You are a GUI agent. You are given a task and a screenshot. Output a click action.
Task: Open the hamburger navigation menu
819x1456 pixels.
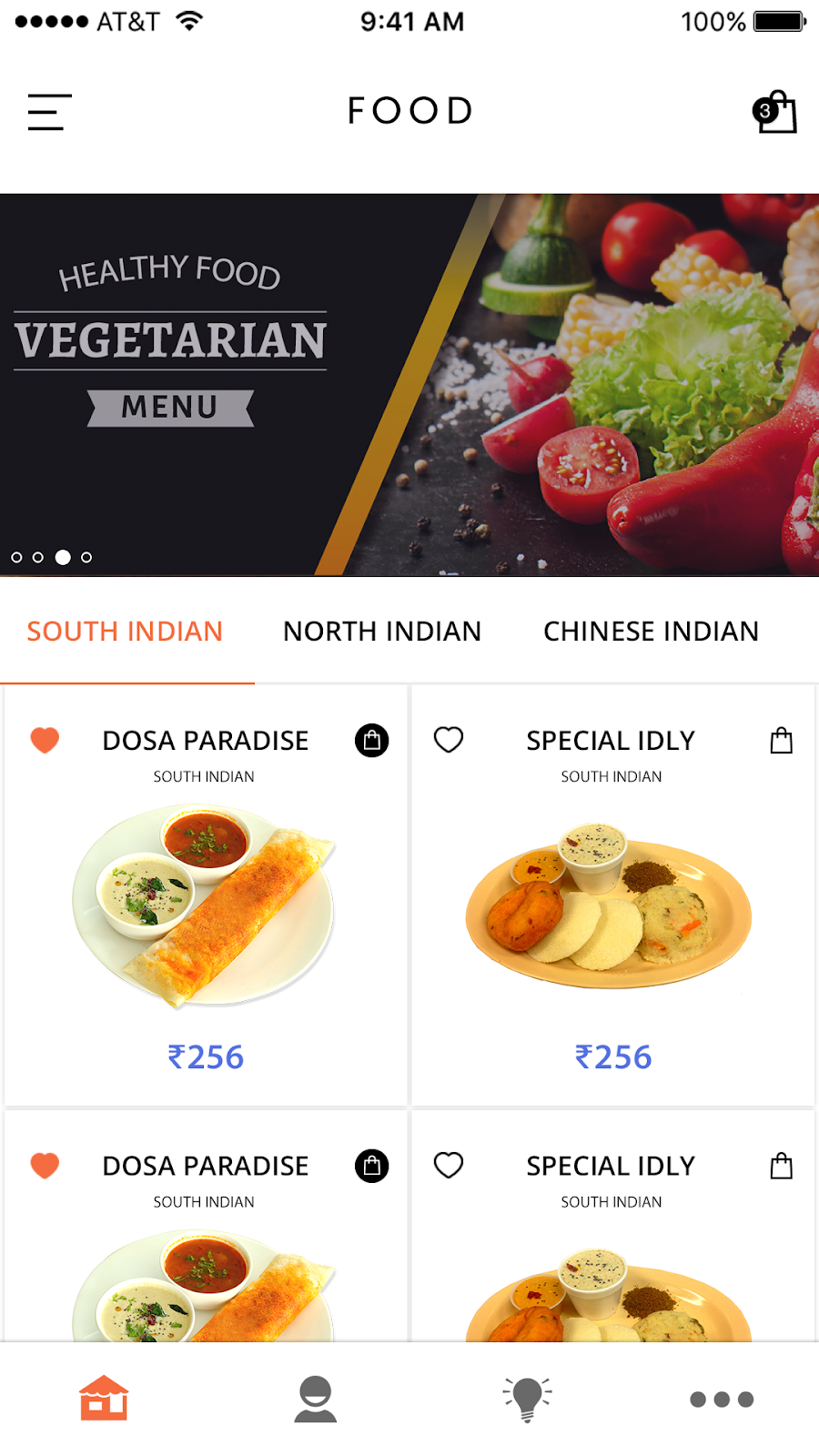coord(49,111)
